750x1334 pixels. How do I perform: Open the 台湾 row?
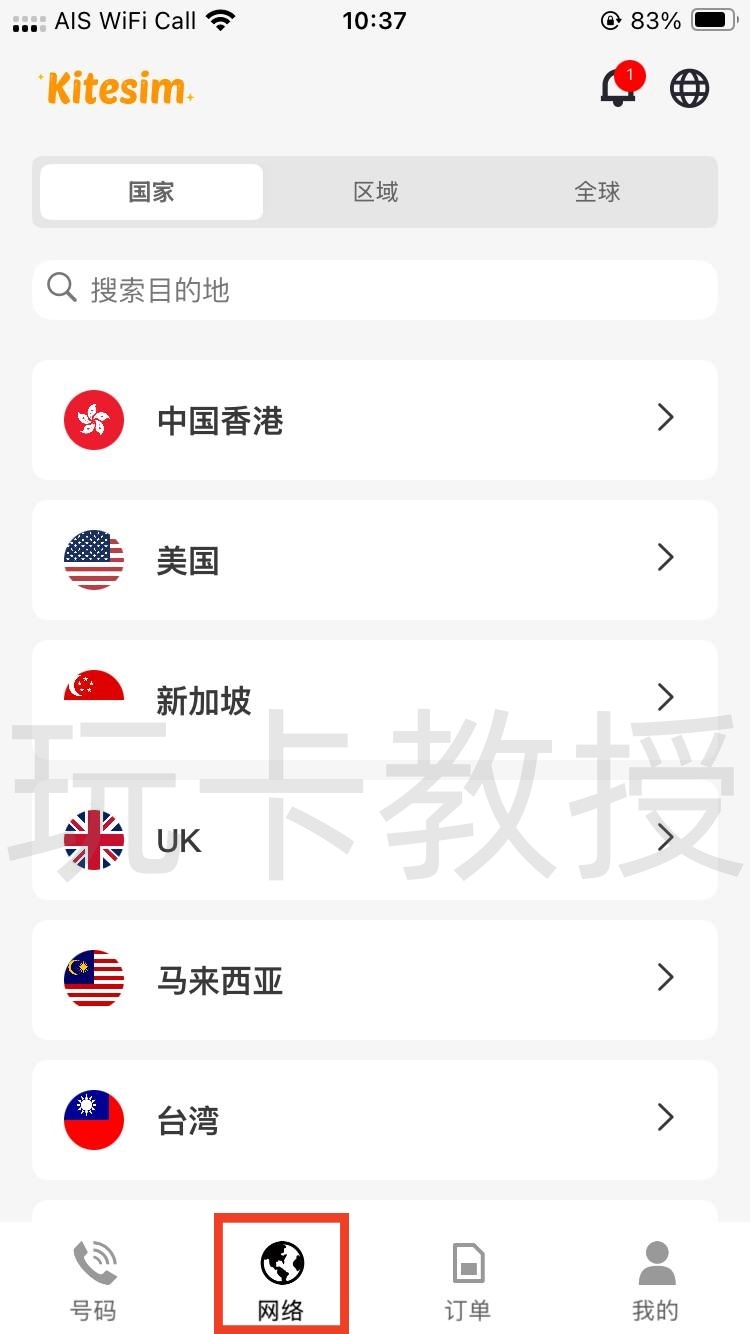[375, 1120]
